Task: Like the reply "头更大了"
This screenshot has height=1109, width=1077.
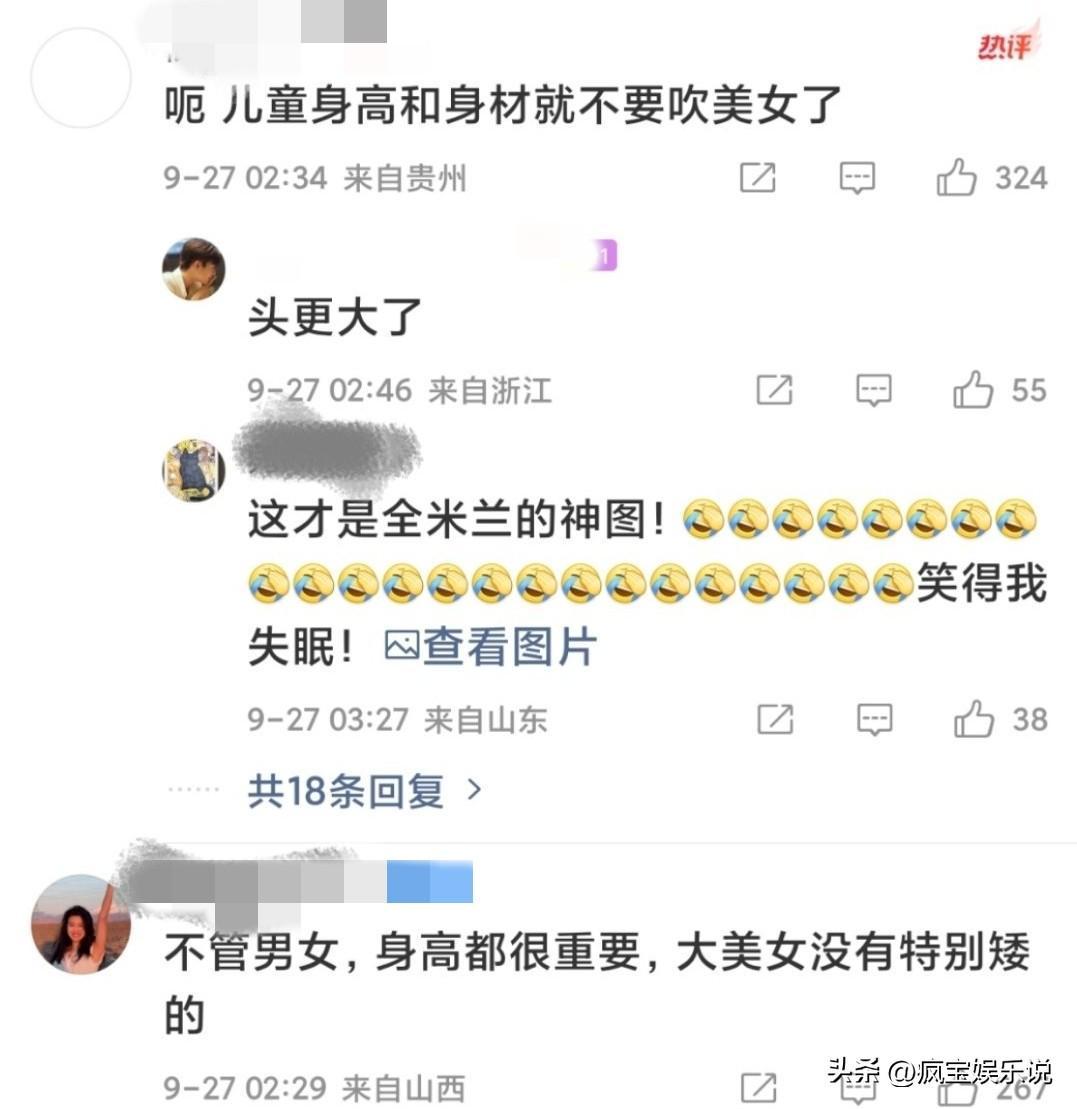Action: (x=973, y=390)
